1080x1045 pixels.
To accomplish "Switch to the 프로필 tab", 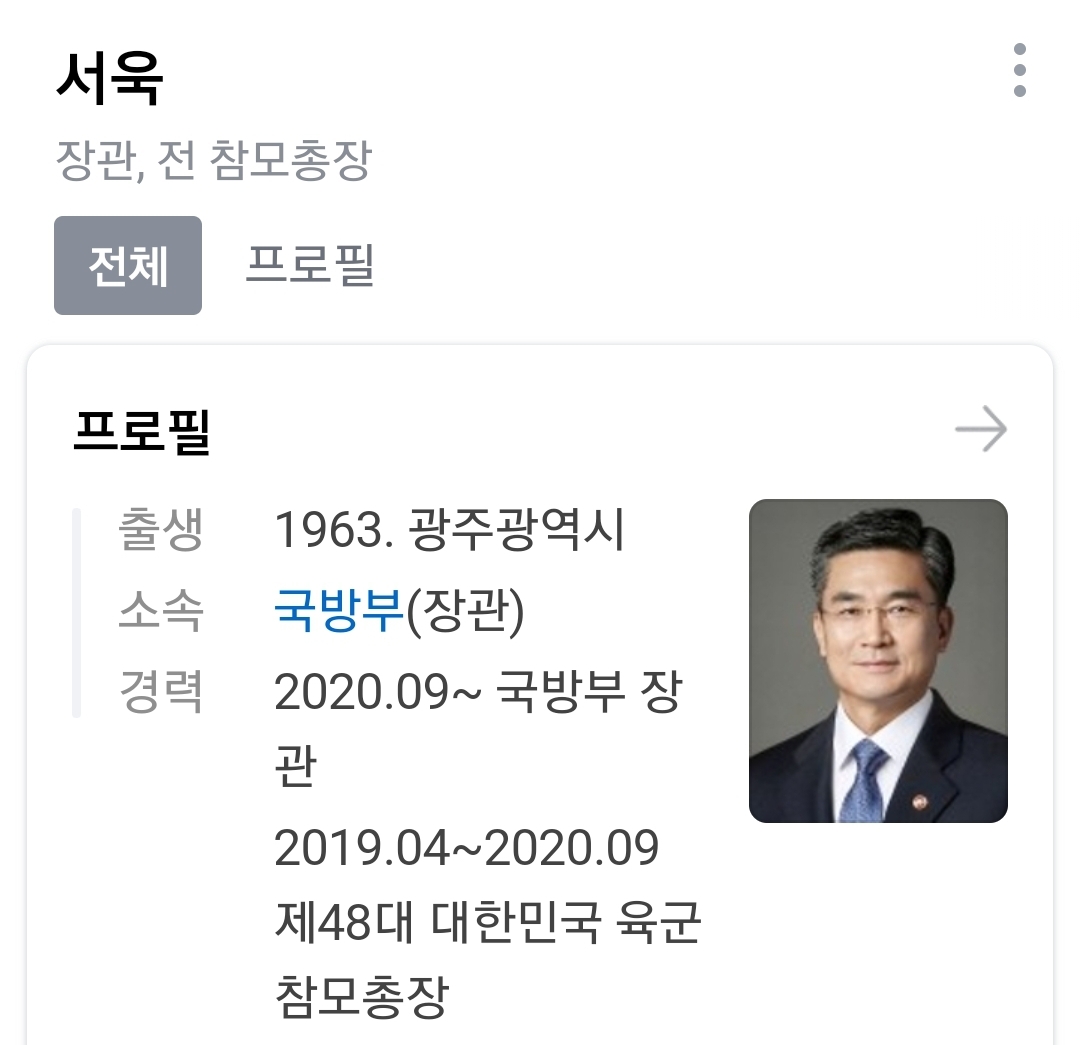I will [310, 266].
